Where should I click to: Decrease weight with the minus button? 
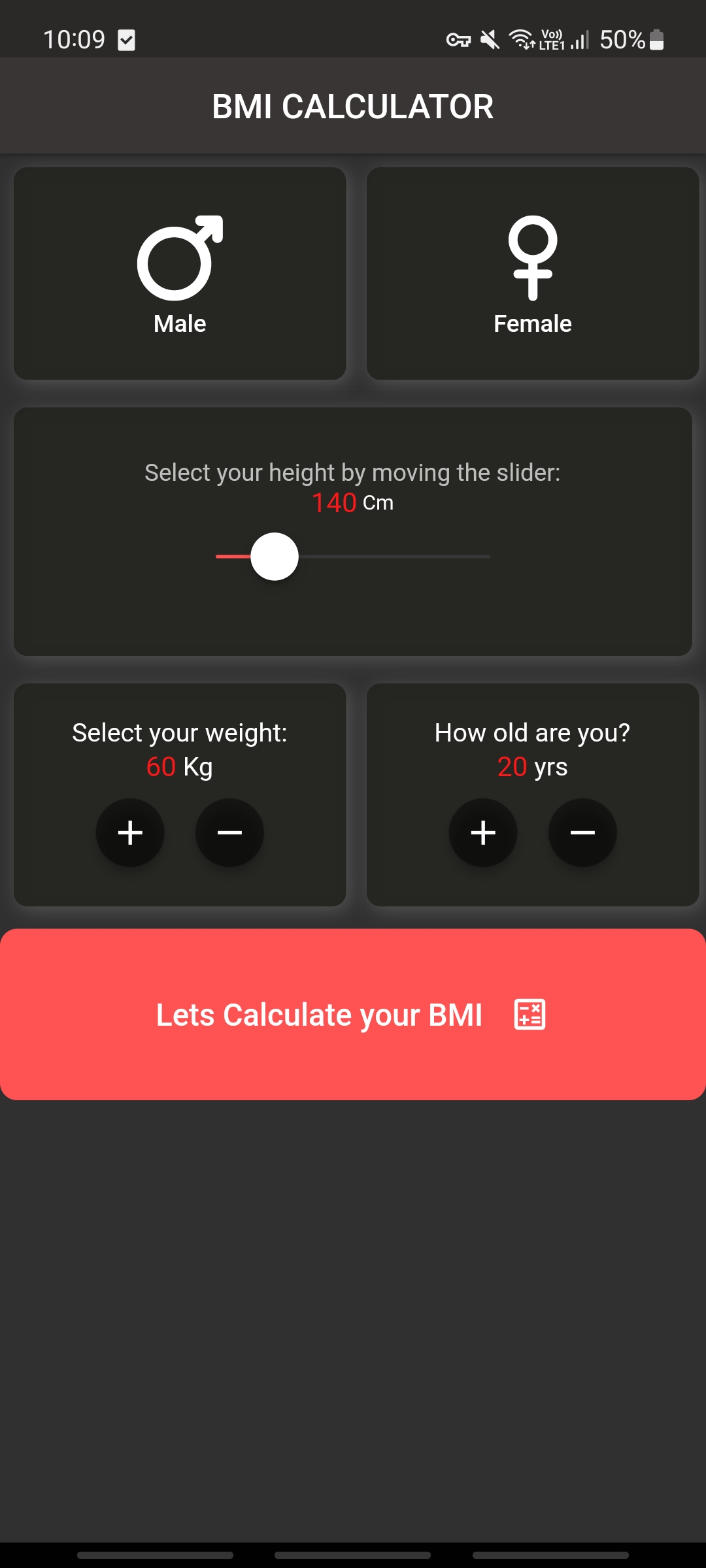[x=229, y=833]
